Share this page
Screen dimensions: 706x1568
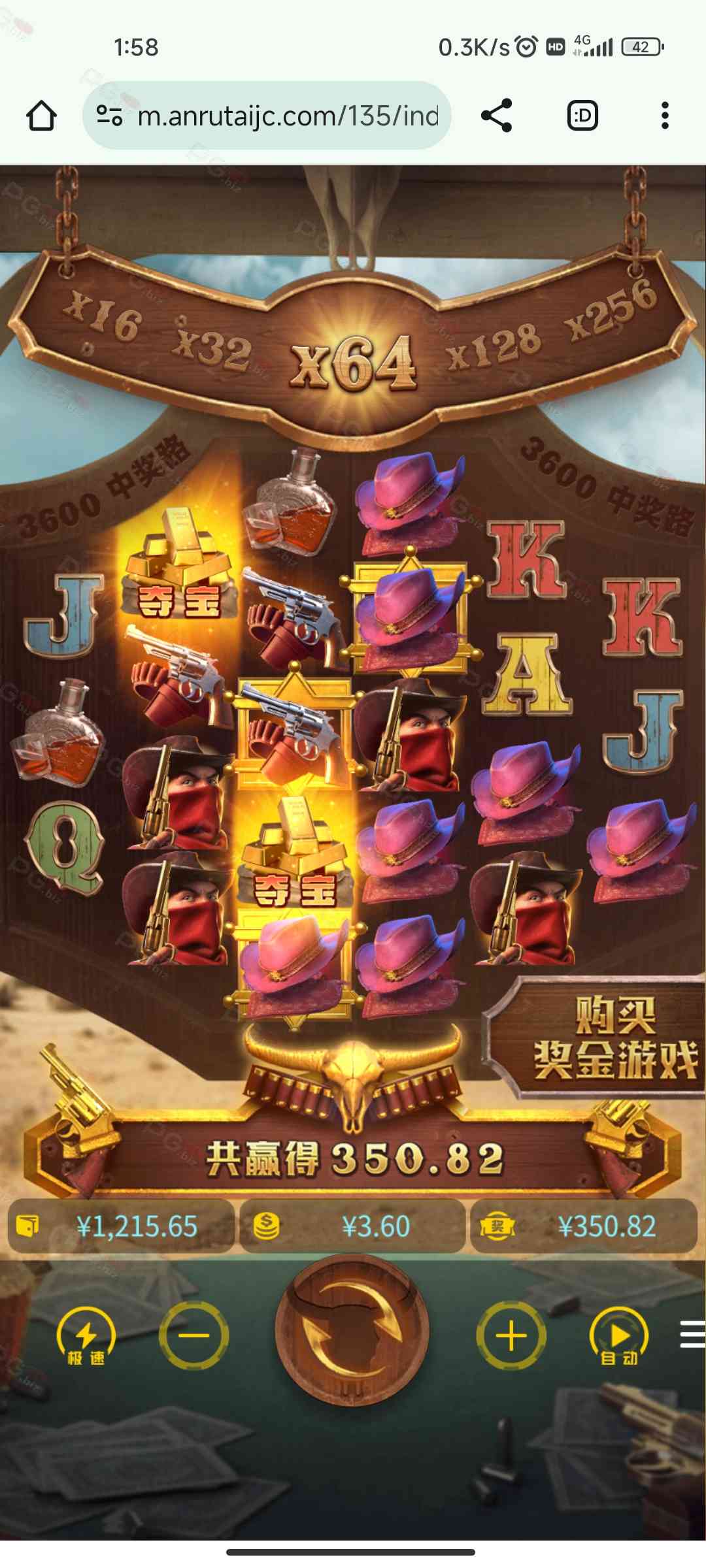point(496,116)
